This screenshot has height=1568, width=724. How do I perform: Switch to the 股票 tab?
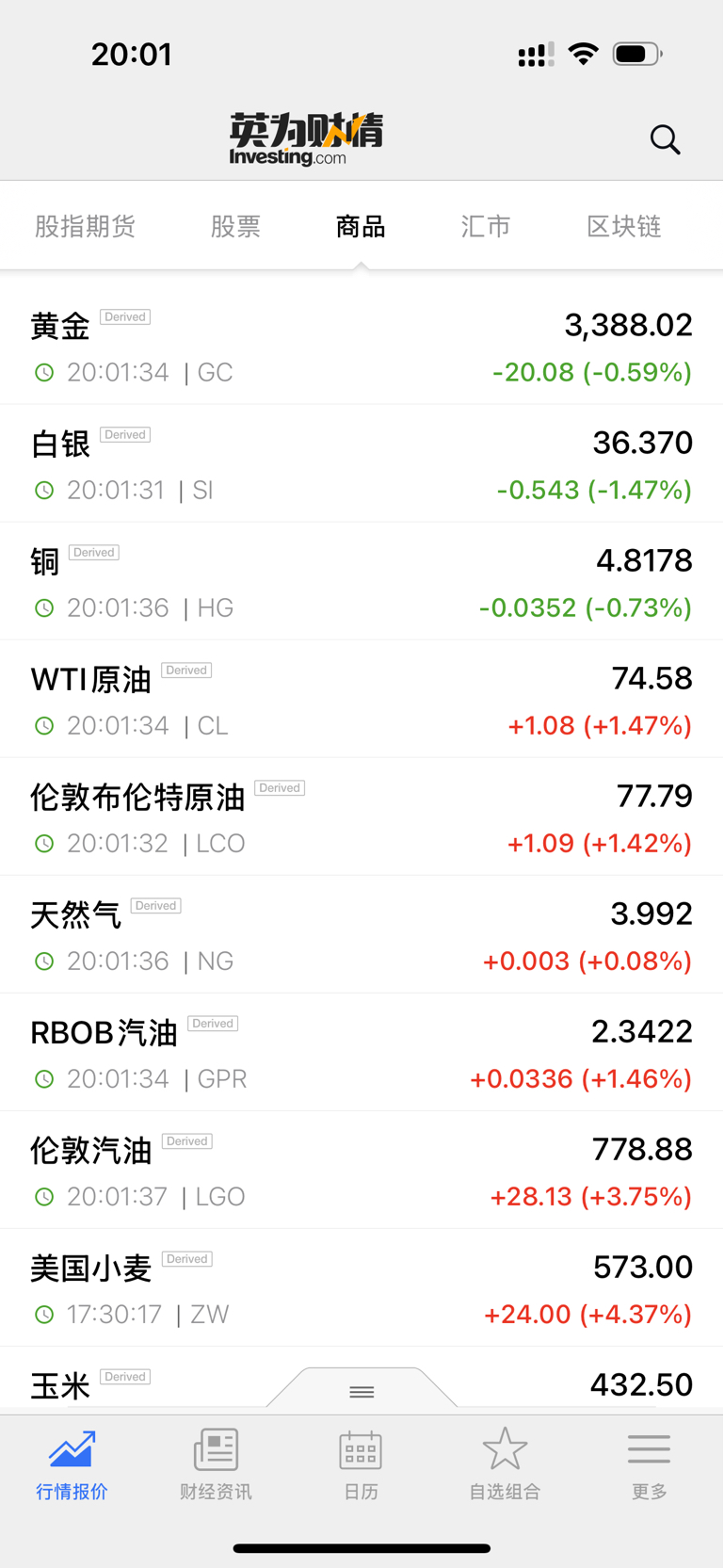(235, 226)
